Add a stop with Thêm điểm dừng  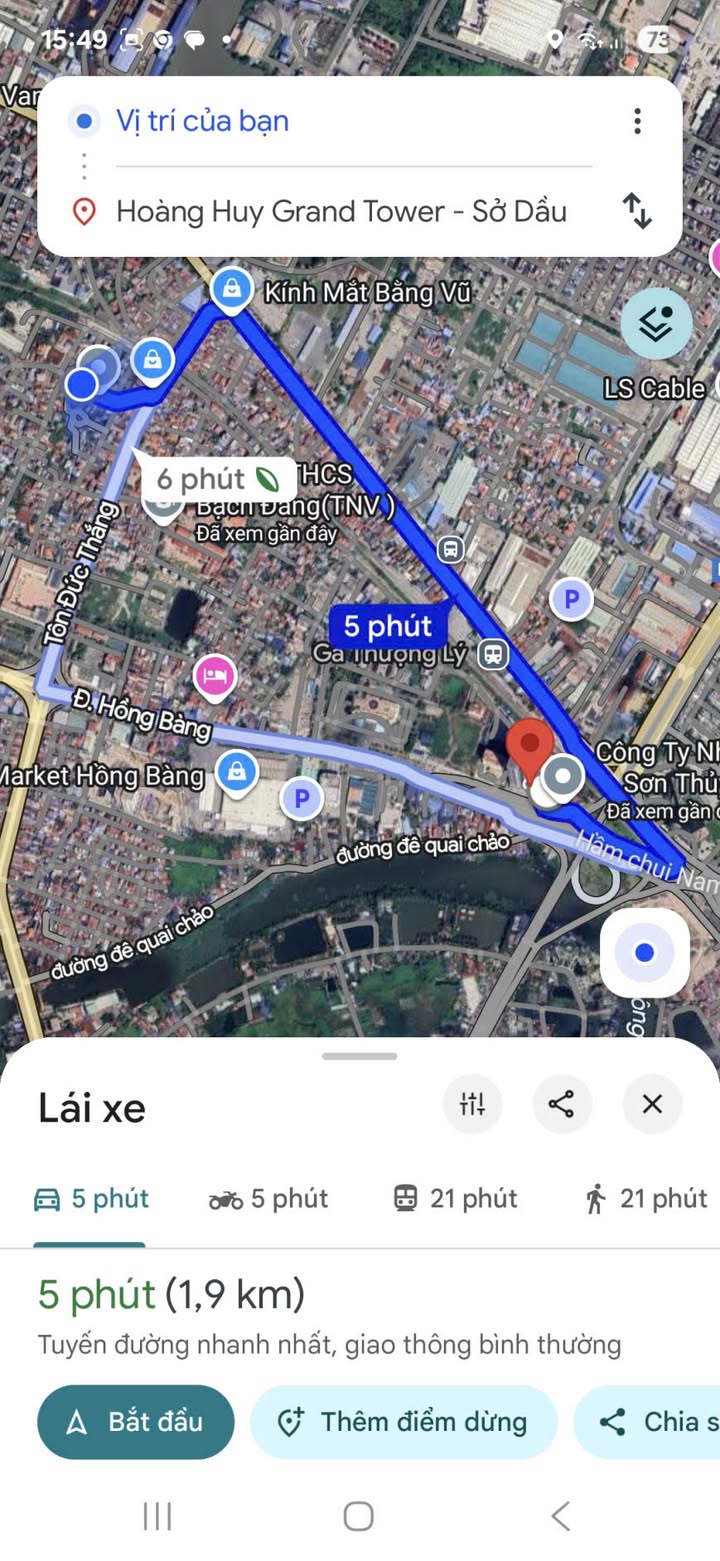(x=403, y=1422)
